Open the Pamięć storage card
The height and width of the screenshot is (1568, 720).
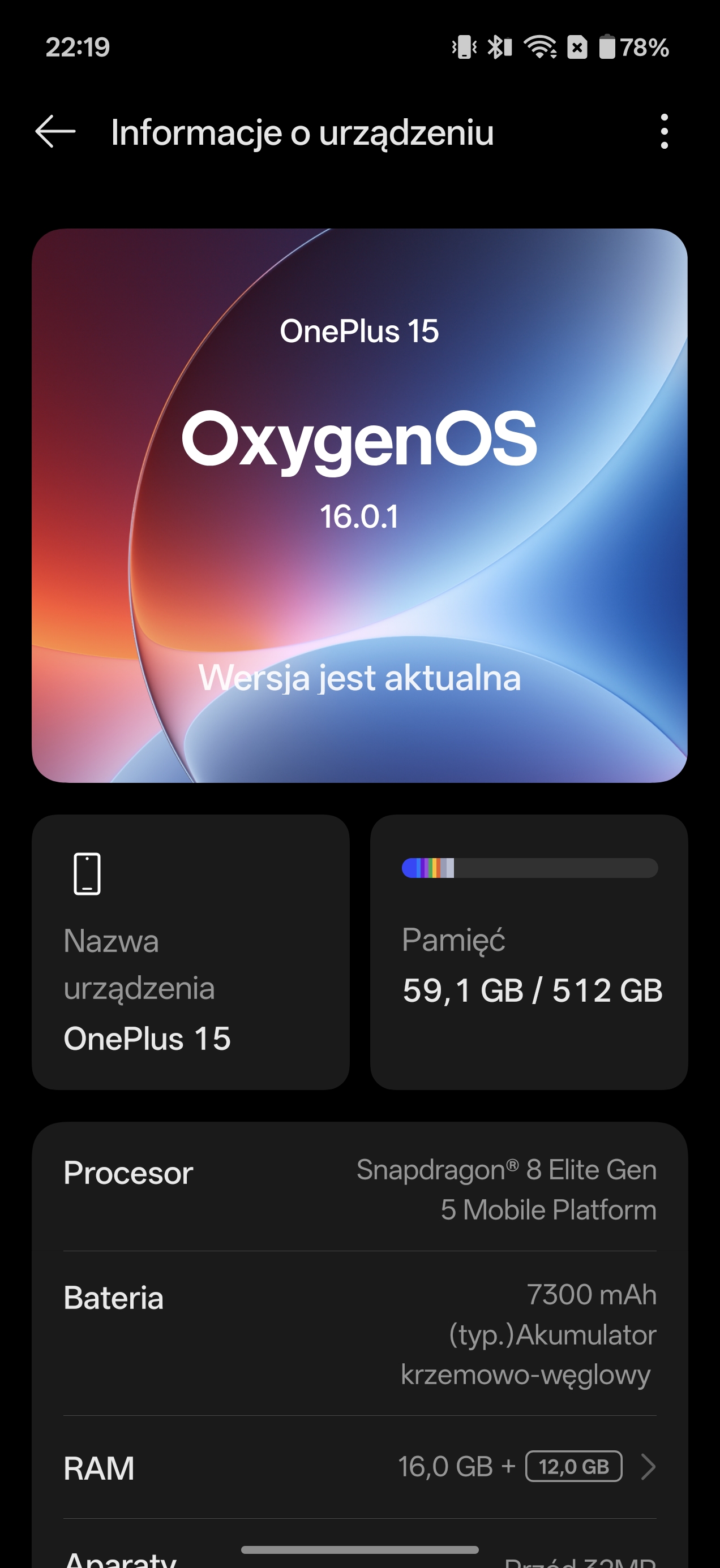[529, 953]
